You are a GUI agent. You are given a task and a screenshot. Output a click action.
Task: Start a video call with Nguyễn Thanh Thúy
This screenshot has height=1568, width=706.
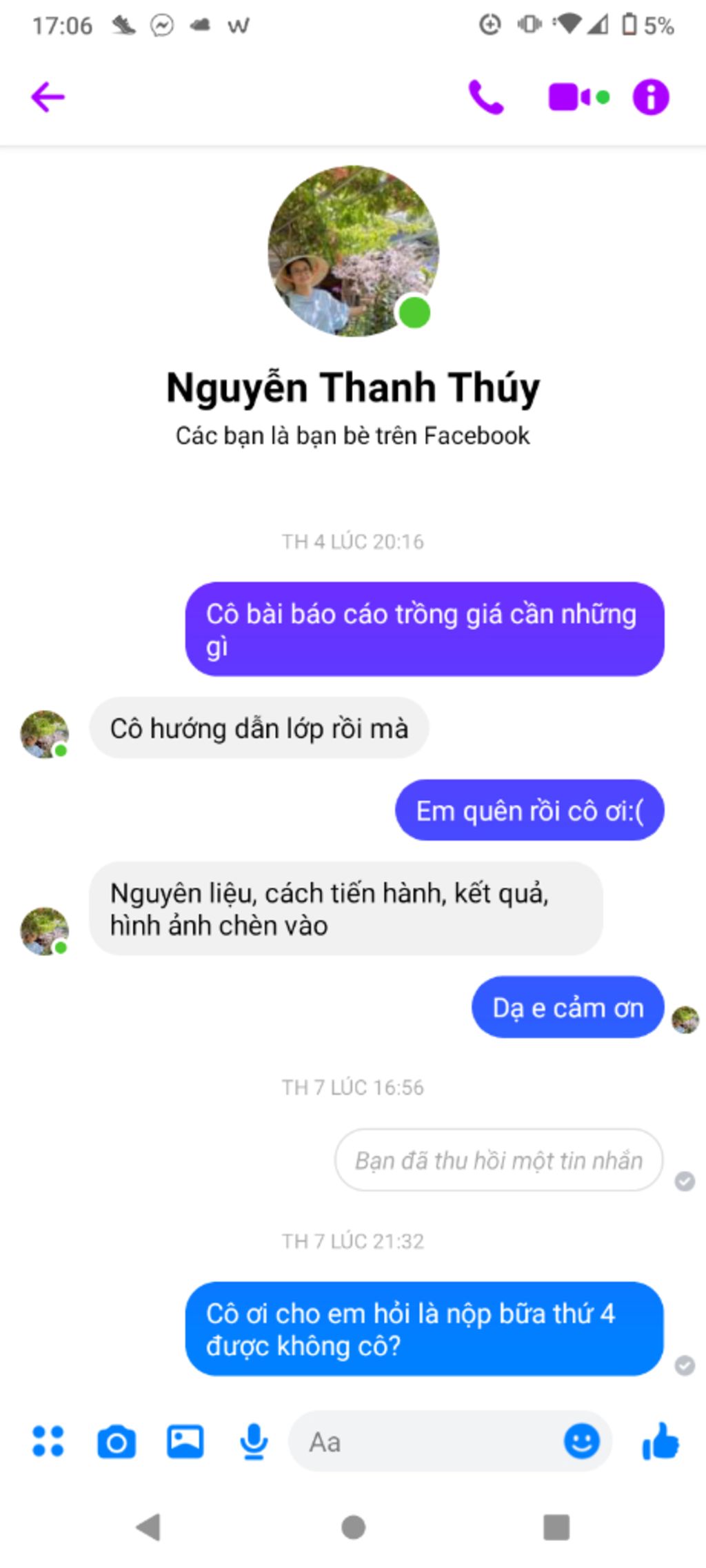tap(569, 96)
